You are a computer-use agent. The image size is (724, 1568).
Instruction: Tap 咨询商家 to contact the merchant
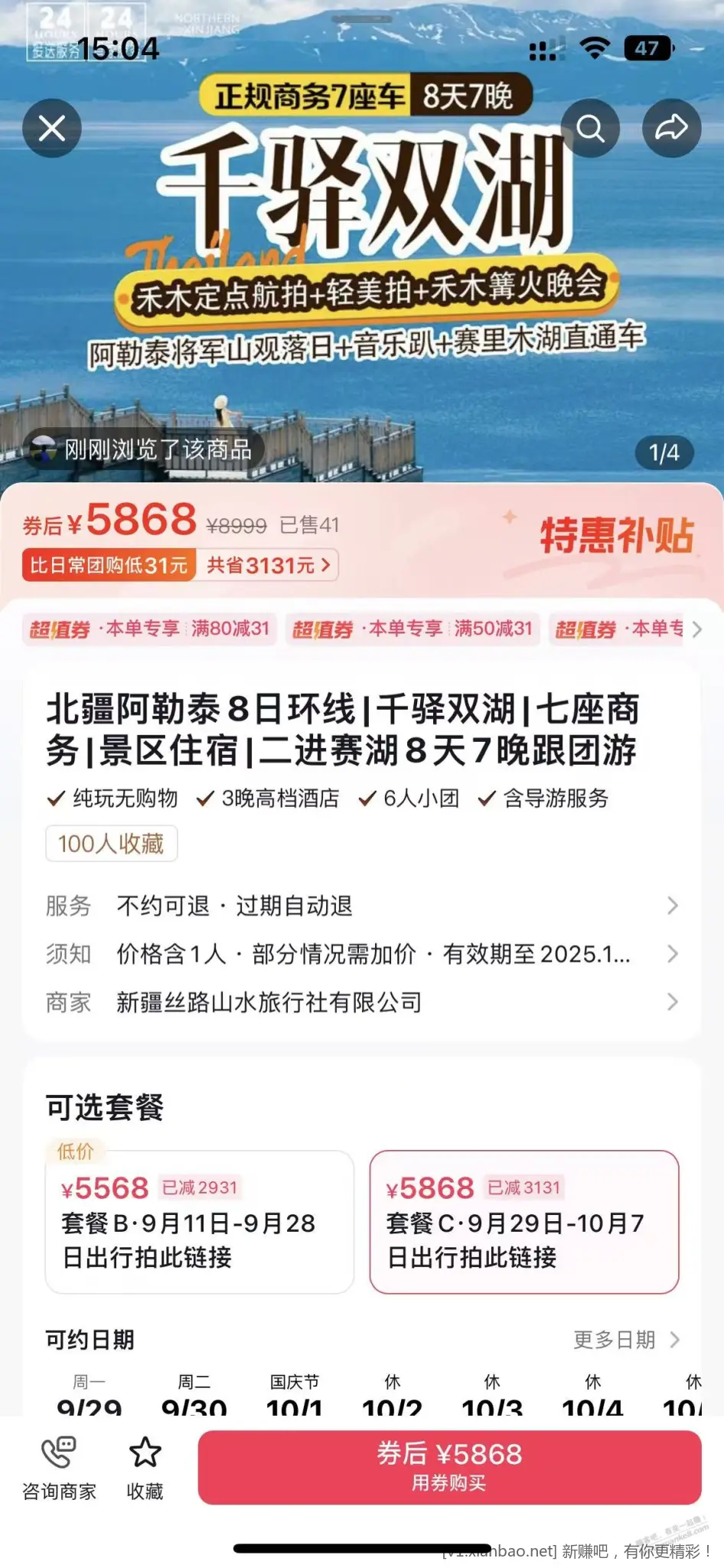pyautogui.click(x=59, y=1468)
